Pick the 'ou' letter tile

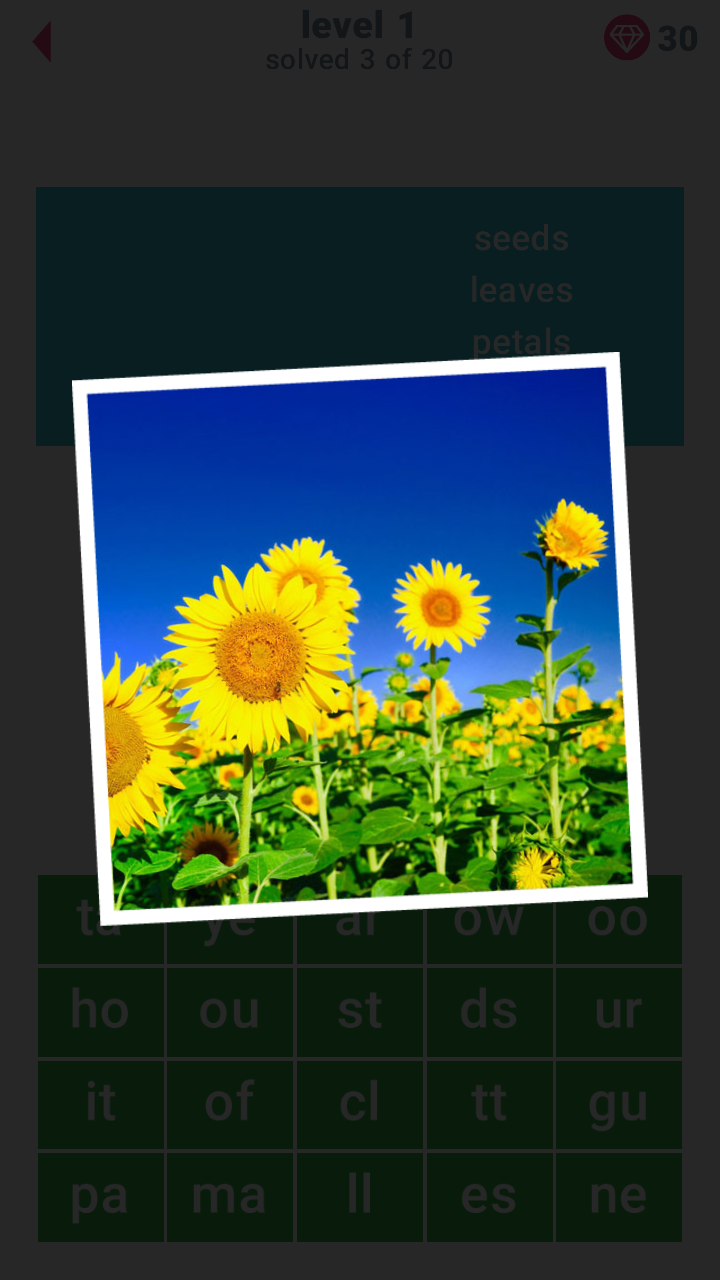pyautogui.click(x=230, y=1011)
